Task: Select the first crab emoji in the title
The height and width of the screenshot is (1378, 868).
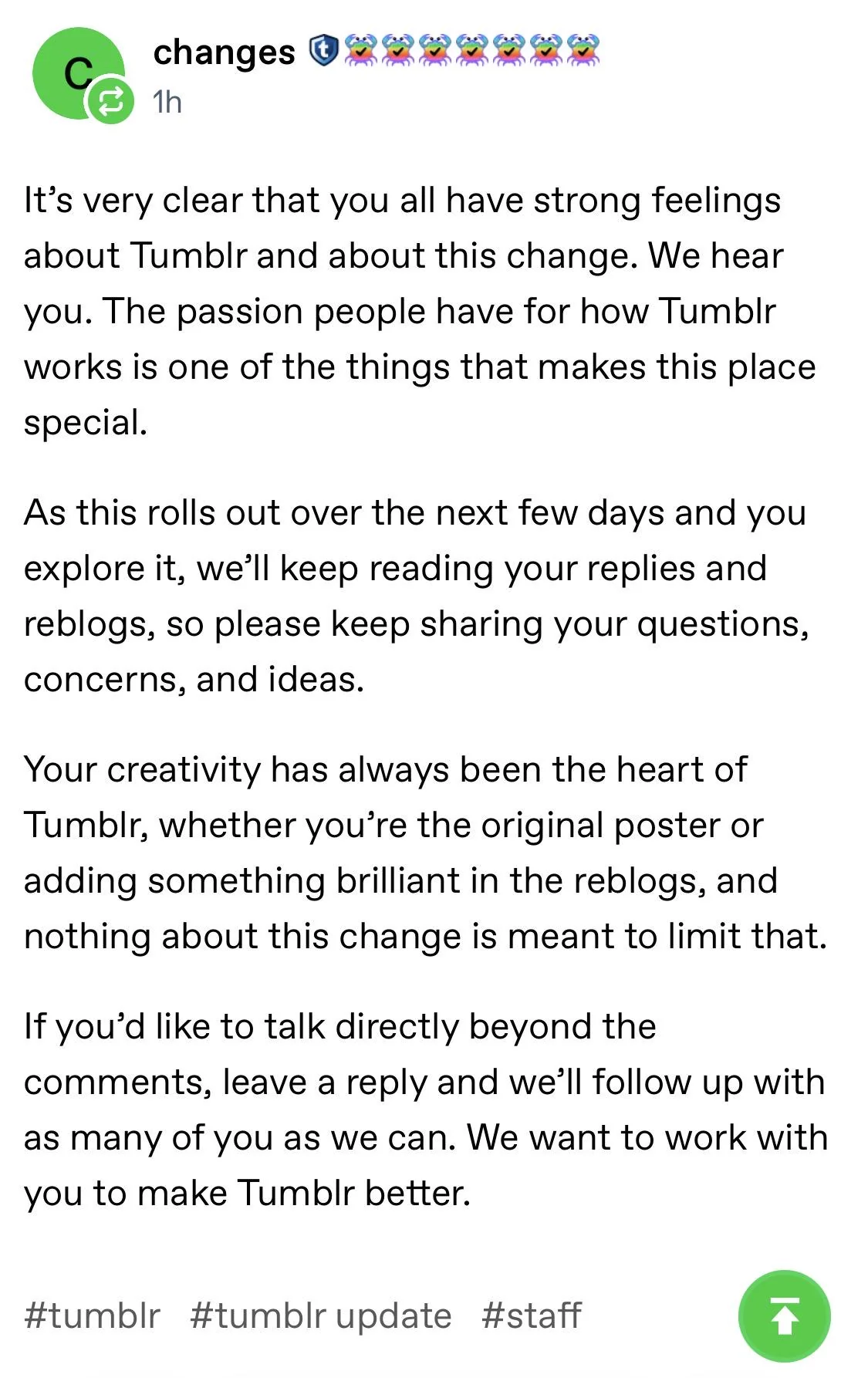Action: [361, 51]
